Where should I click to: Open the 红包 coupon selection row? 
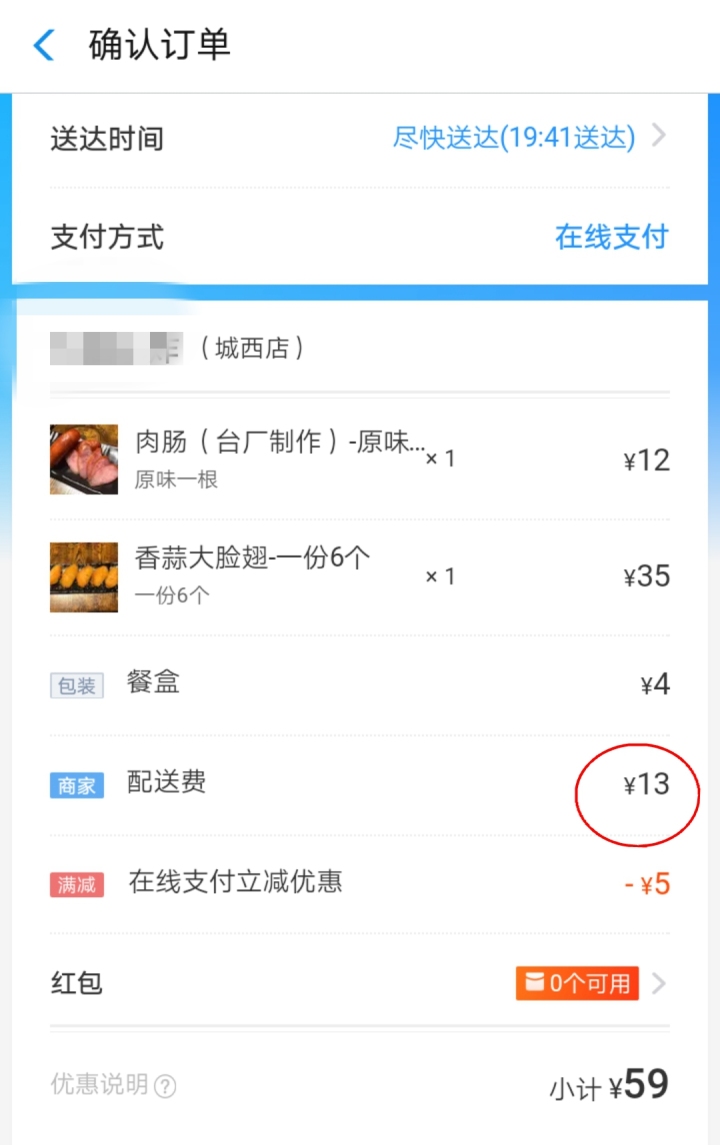590,983
